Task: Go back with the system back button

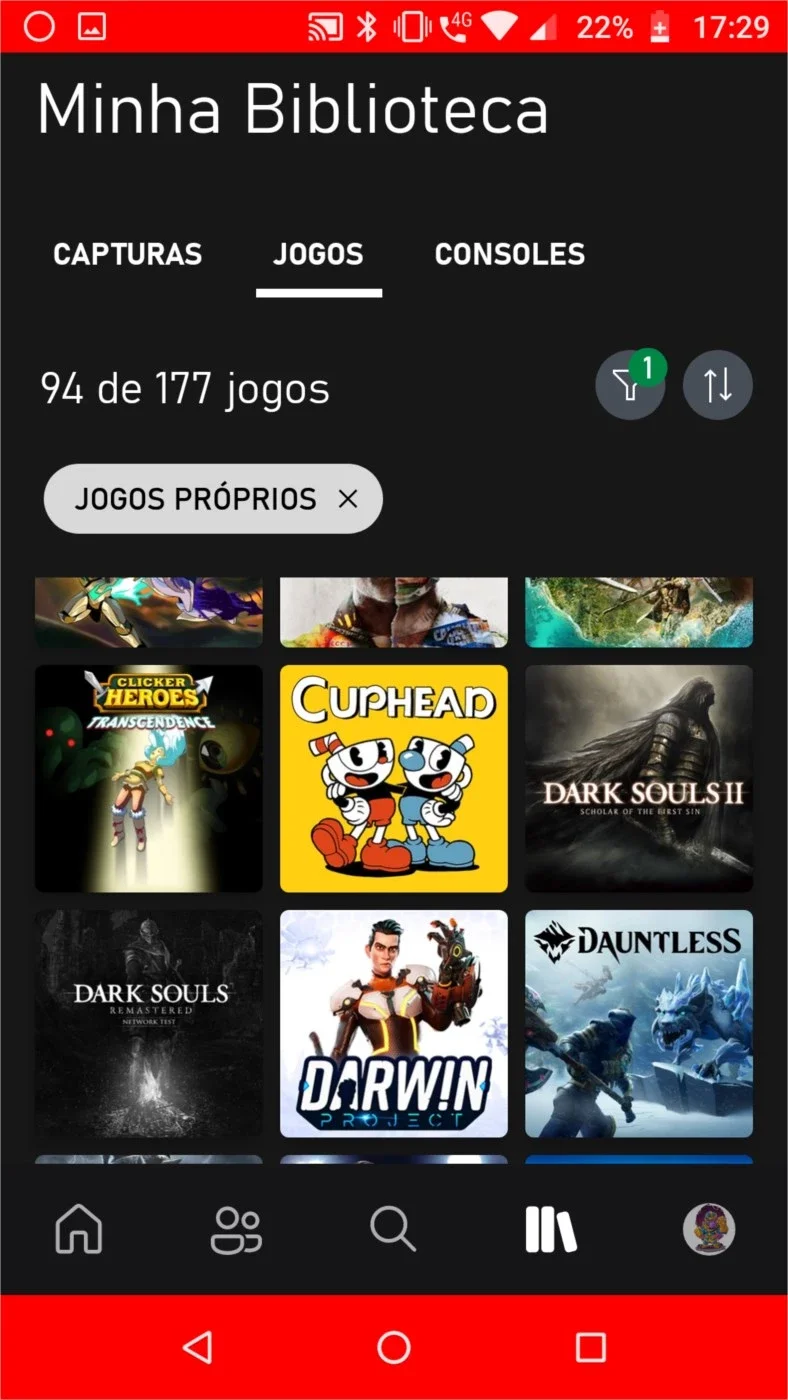Action: pyautogui.click(x=198, y=1347)
